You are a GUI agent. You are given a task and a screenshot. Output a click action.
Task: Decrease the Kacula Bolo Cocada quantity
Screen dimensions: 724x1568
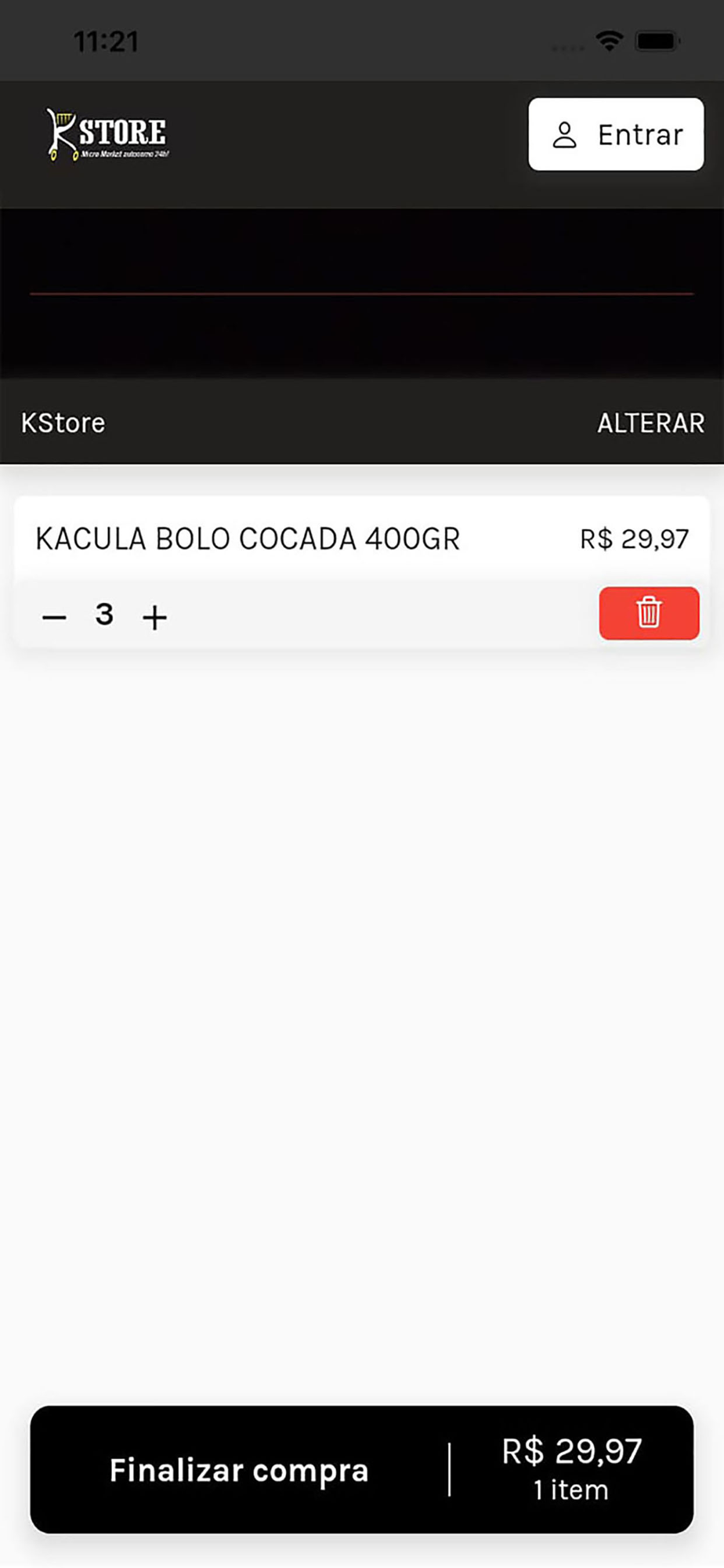(x=54, y=618)
